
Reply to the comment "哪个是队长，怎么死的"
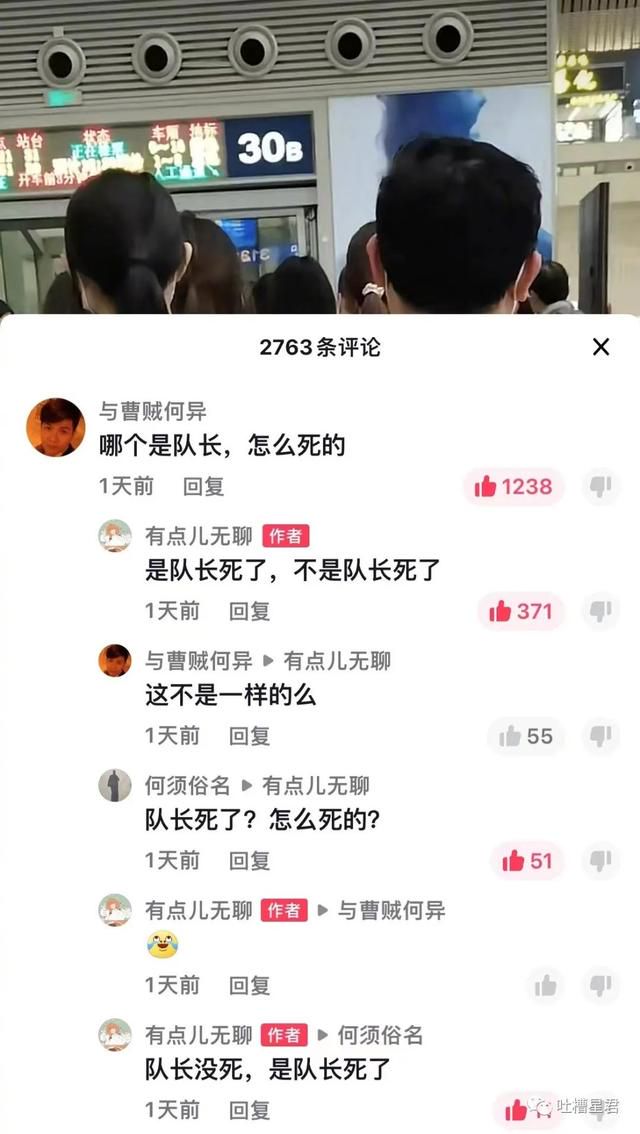coord(203,487)
